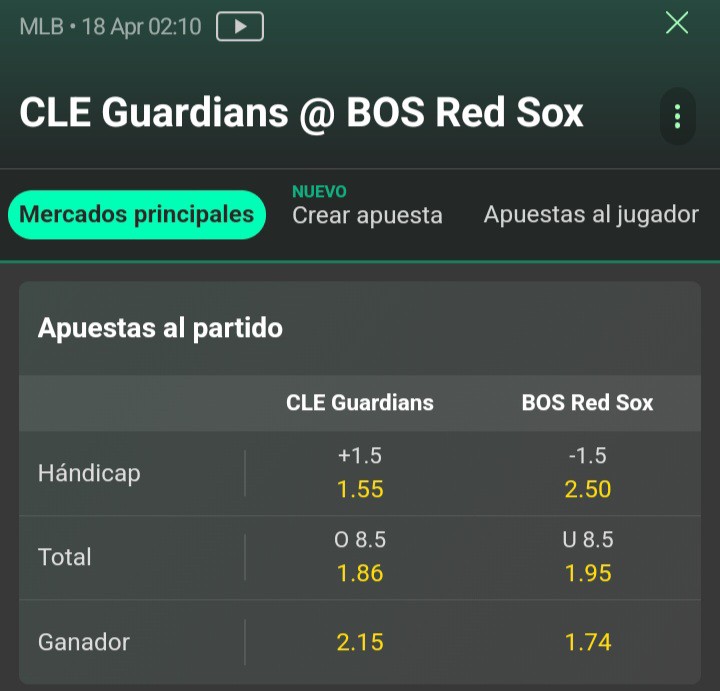Back BOS Red Sox to win at 1.74
The width and height of the screenshot is (720, 691).
click(x=588, y=642)
